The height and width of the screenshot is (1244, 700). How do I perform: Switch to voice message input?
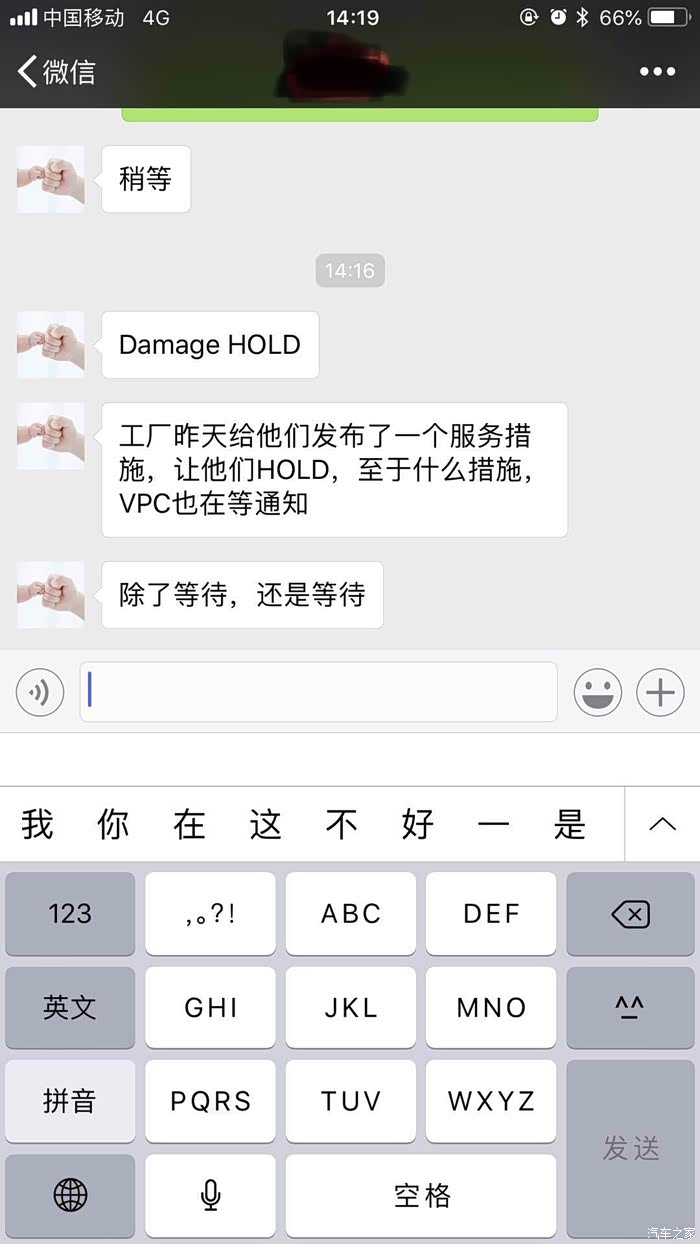coord(40,692)
